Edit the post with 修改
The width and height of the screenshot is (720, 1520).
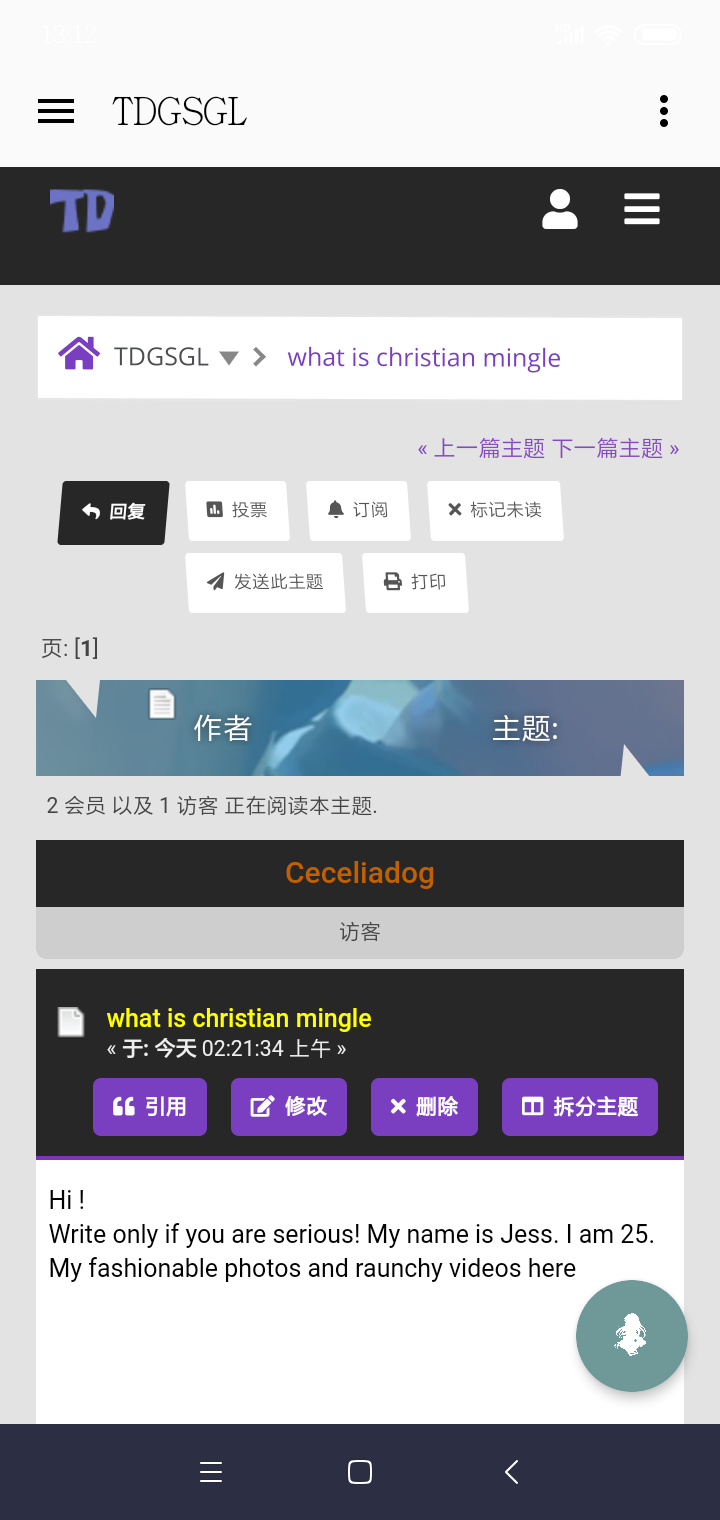click(289, 1106)
